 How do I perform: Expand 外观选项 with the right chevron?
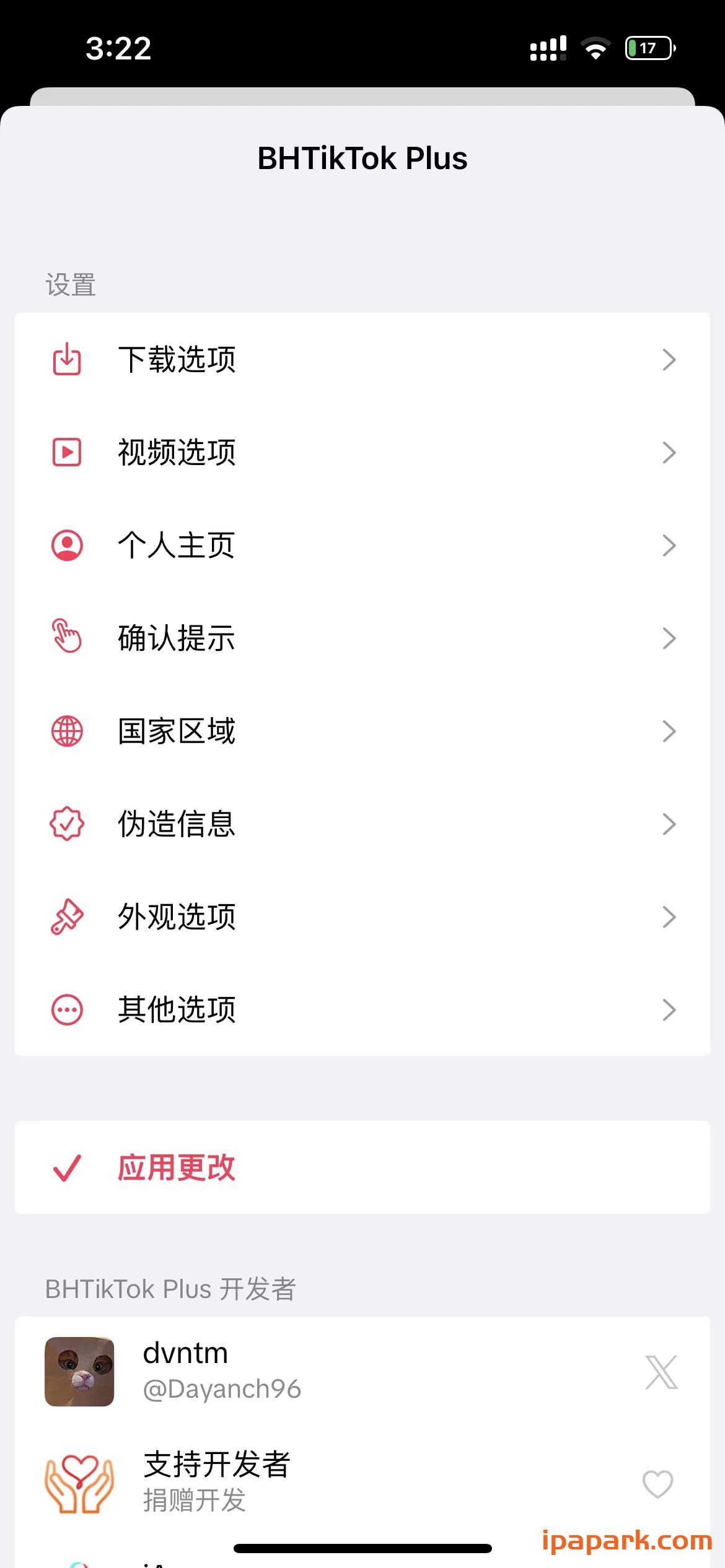point(669,917)
